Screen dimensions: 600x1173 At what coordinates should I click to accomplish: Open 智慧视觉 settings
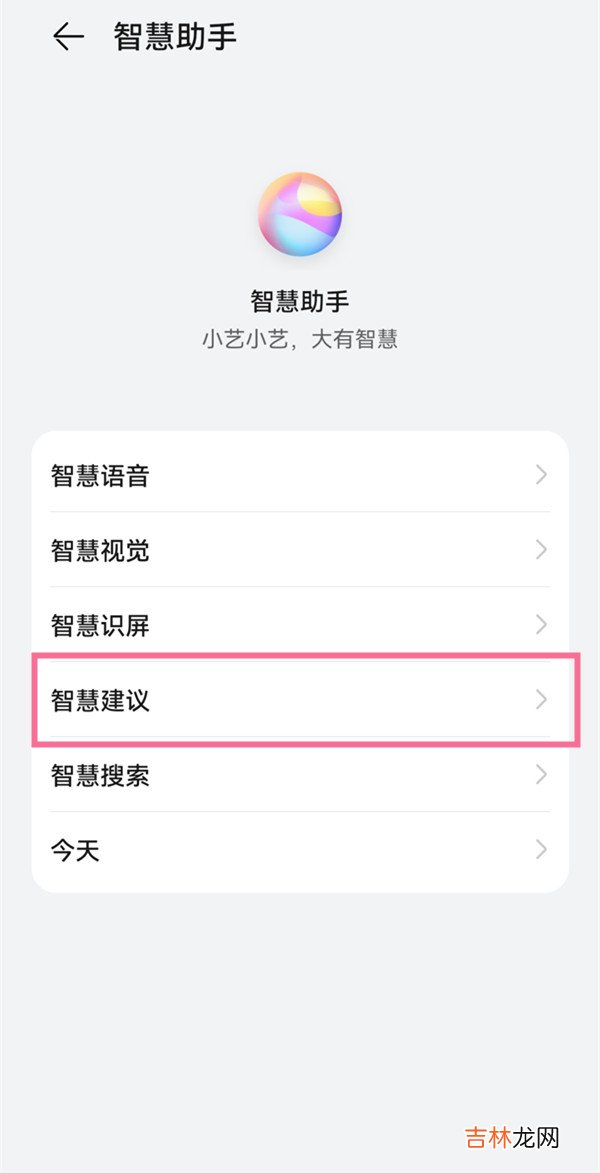pos(300,550)
